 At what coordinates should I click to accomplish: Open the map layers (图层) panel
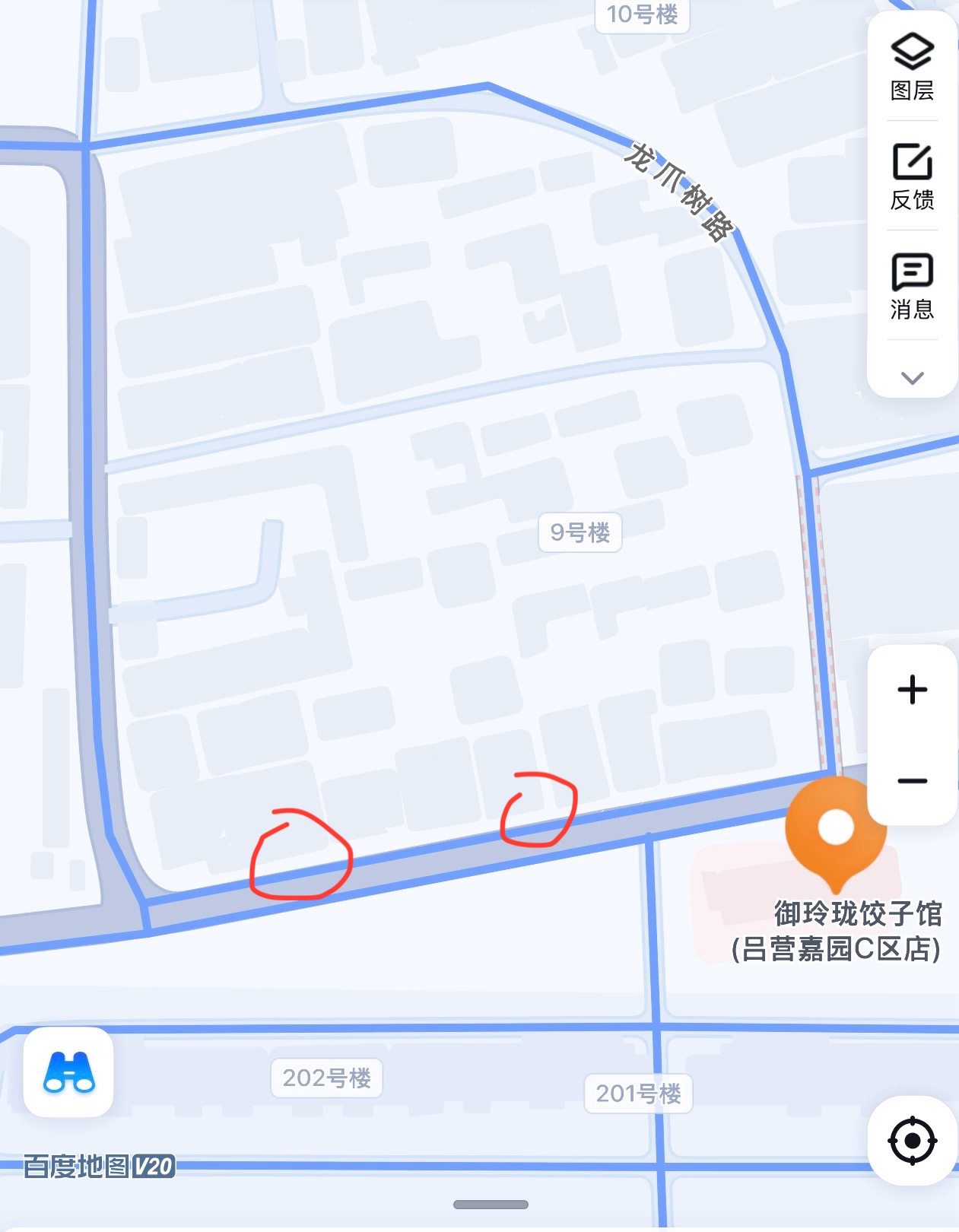click(x=912, y=67)
